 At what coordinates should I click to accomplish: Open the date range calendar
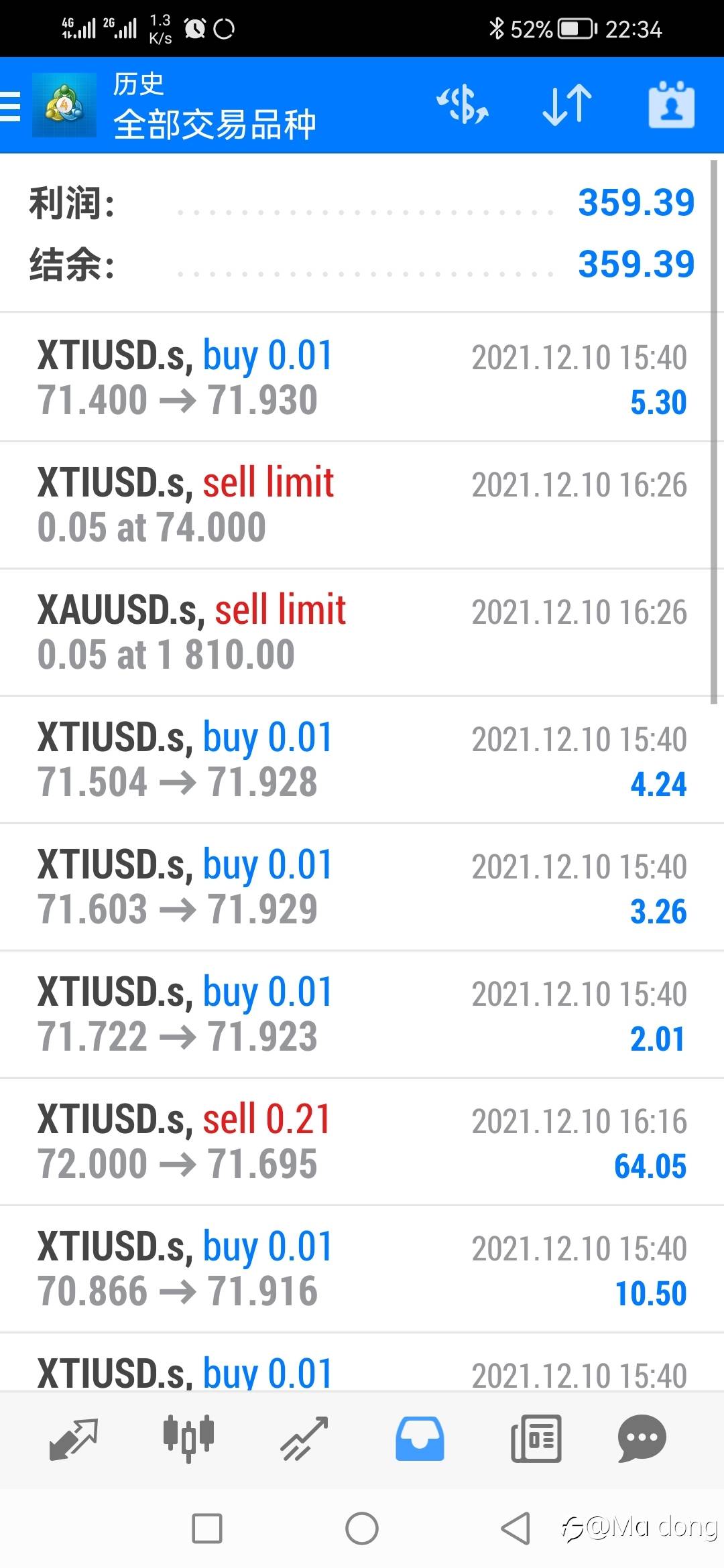pyautogui.click(x=671, y=105)
